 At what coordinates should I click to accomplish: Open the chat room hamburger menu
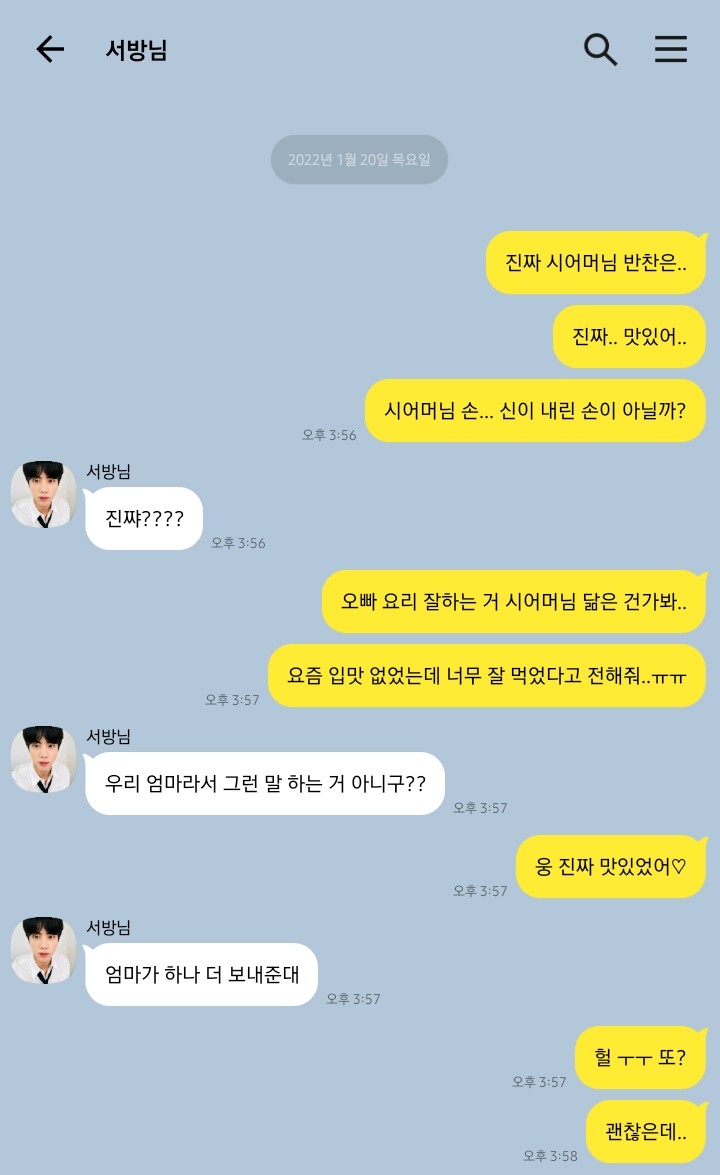[670, 50]
